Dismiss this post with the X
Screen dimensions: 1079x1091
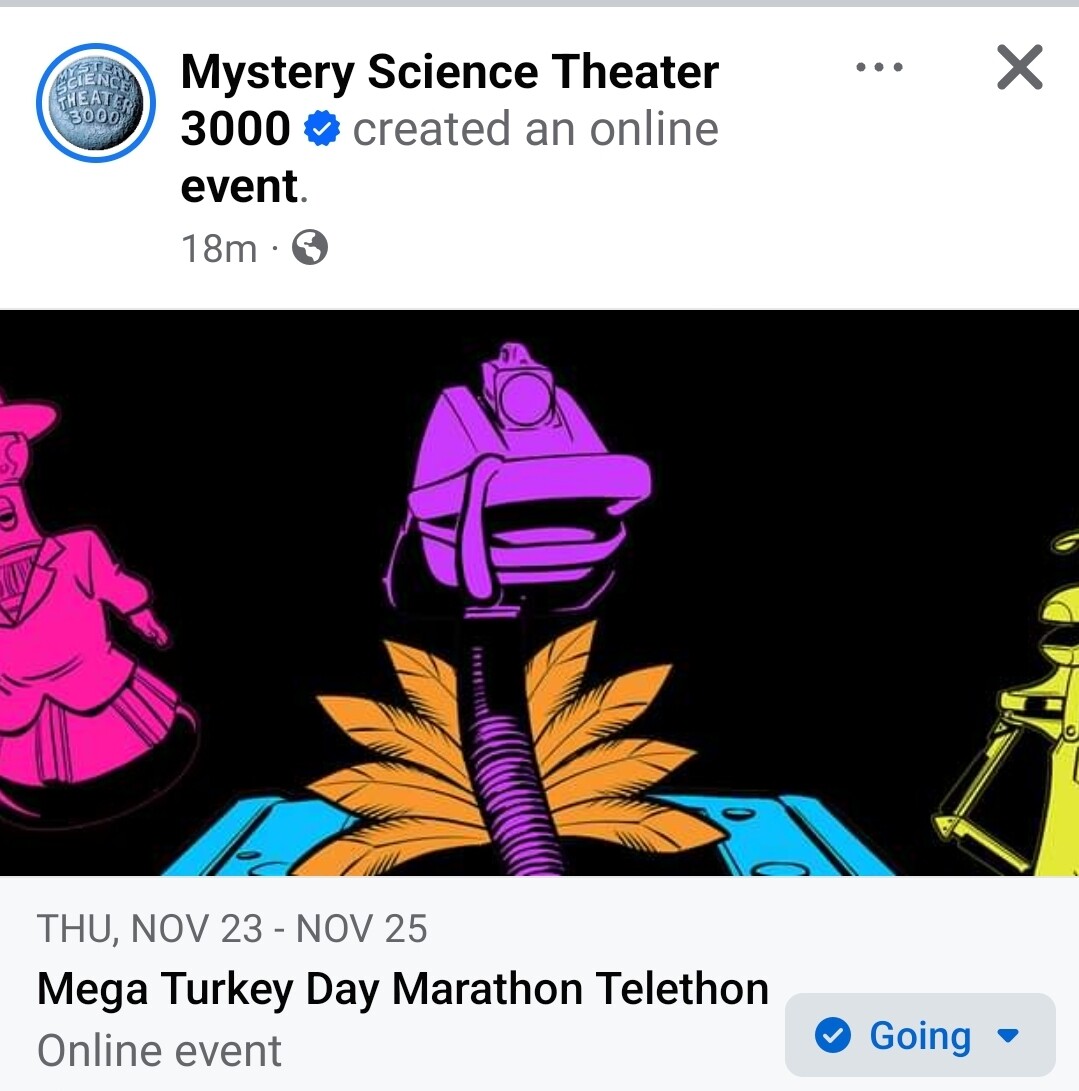tap(1019, 68)
